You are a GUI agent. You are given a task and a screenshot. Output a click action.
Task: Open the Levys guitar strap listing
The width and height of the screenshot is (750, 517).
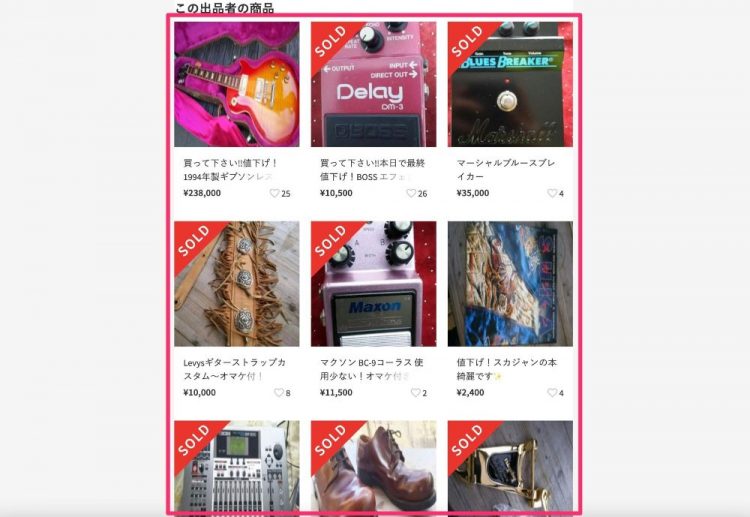tap(236, 284)
